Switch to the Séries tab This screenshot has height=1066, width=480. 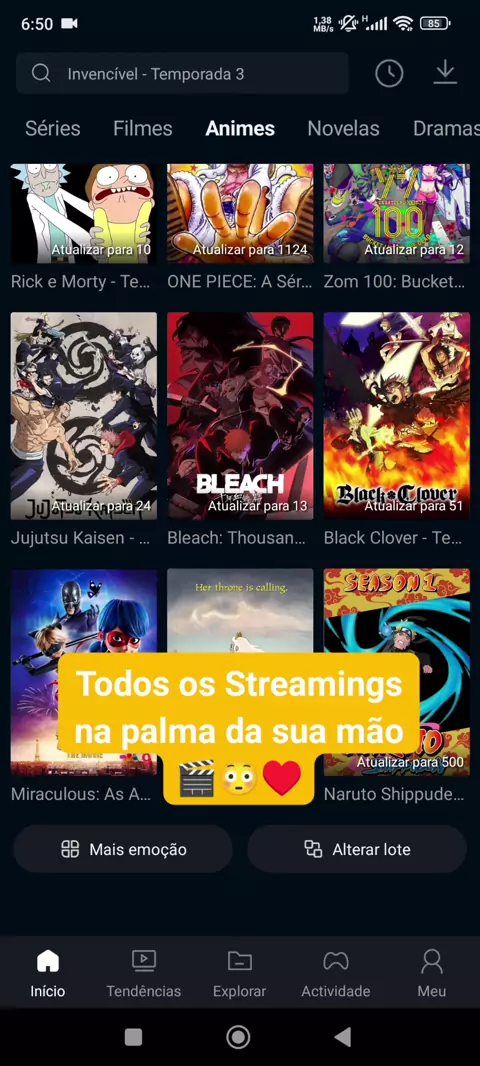(x=52, y=128)
